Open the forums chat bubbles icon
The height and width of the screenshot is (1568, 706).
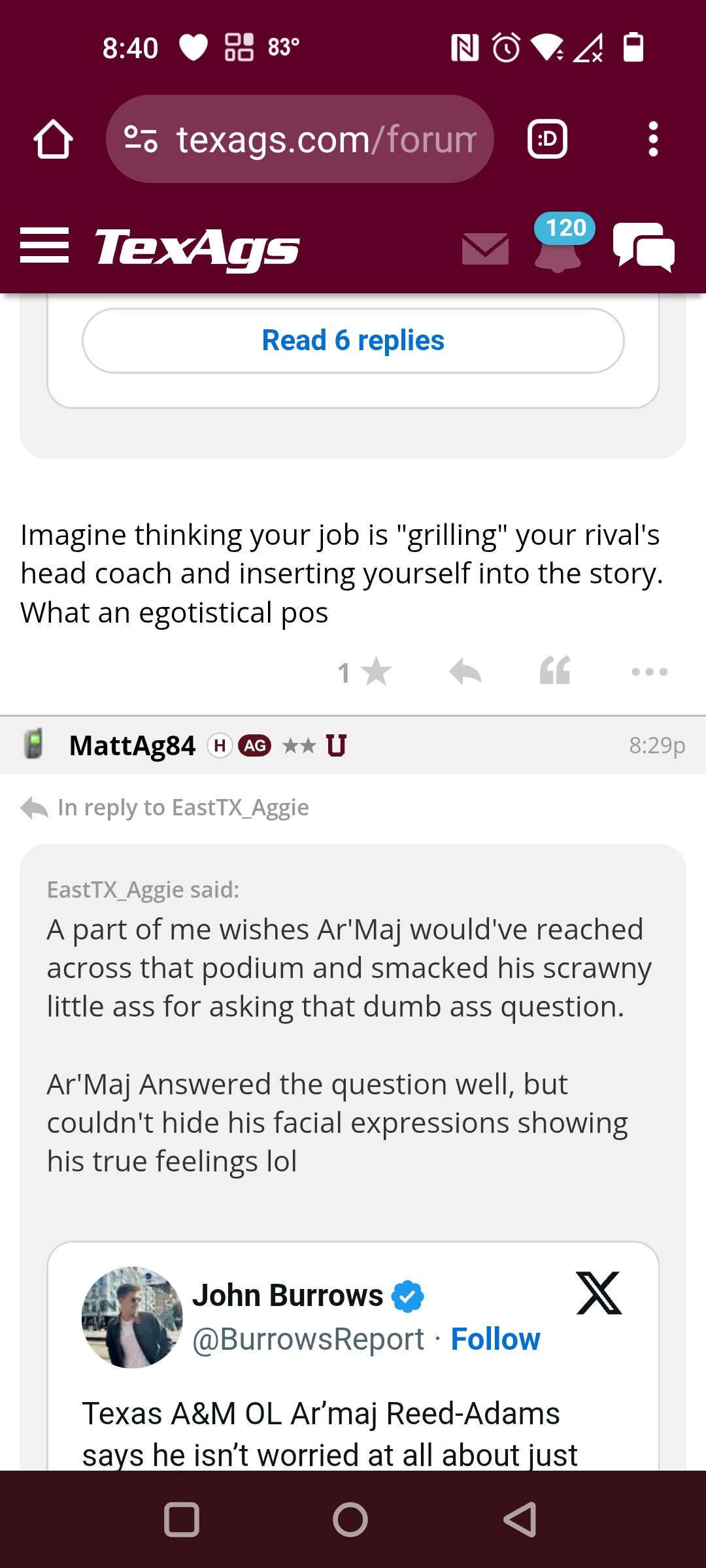pos(644,247)
